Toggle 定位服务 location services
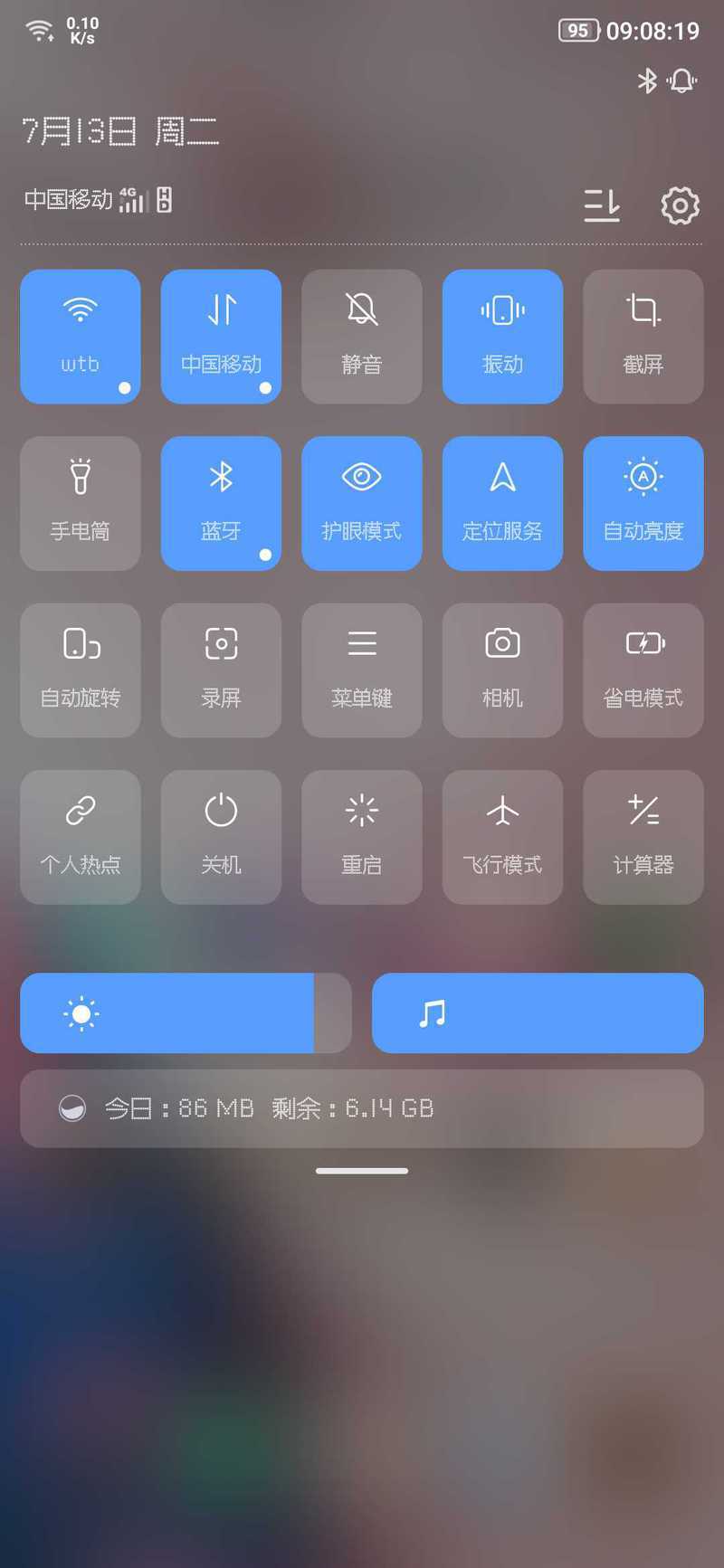 (x=502, y=503)
